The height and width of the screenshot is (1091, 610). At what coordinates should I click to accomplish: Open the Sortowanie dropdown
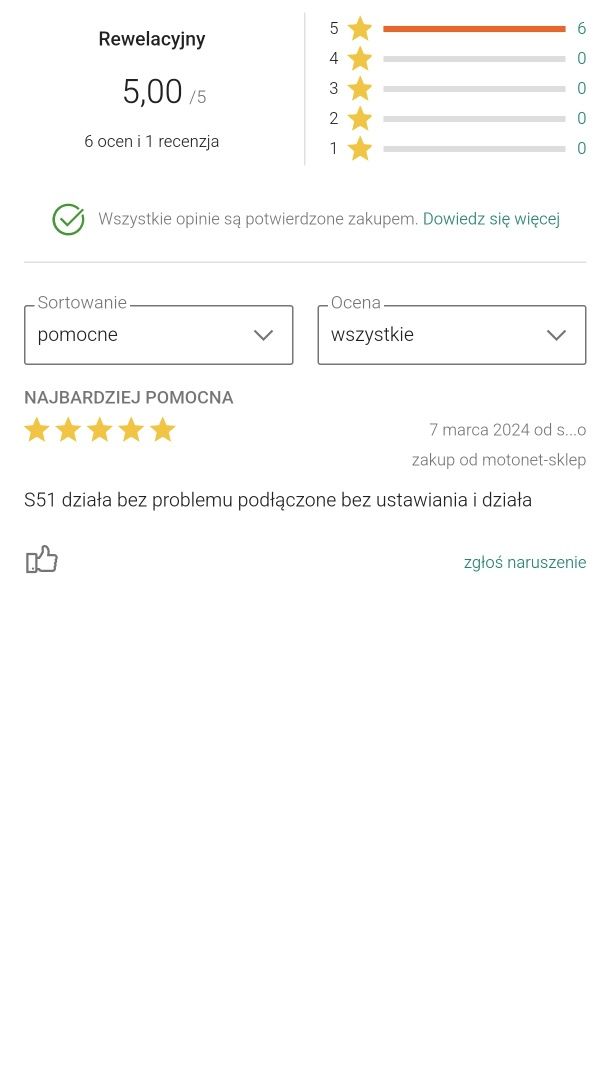tap(158, 335)
